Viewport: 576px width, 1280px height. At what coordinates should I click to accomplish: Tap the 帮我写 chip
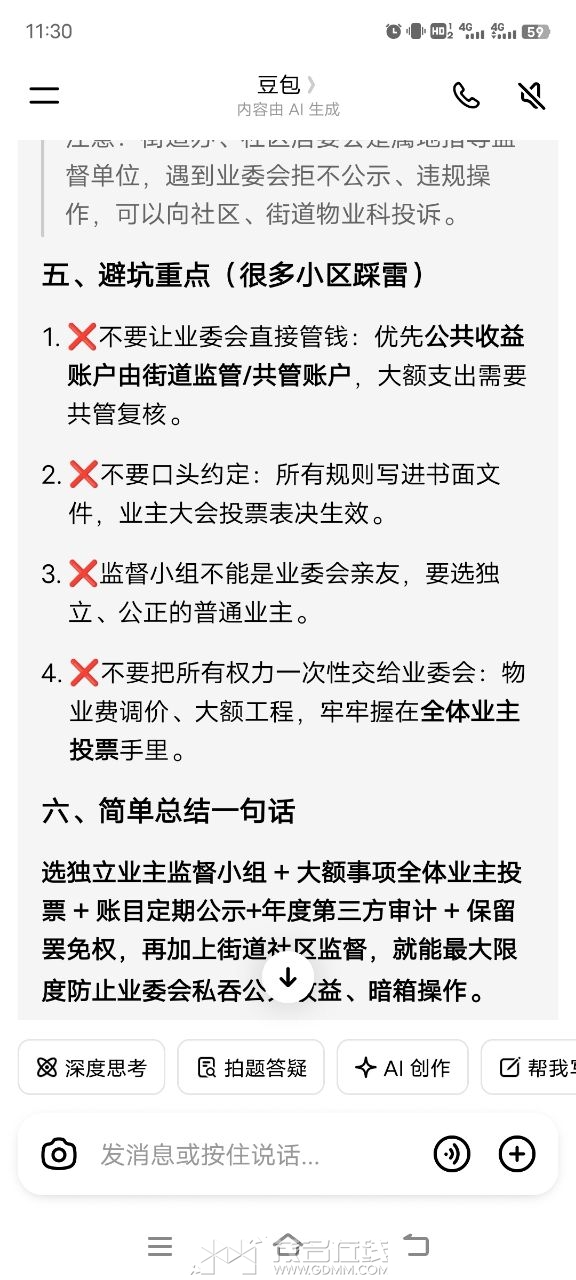point(529,1067)
